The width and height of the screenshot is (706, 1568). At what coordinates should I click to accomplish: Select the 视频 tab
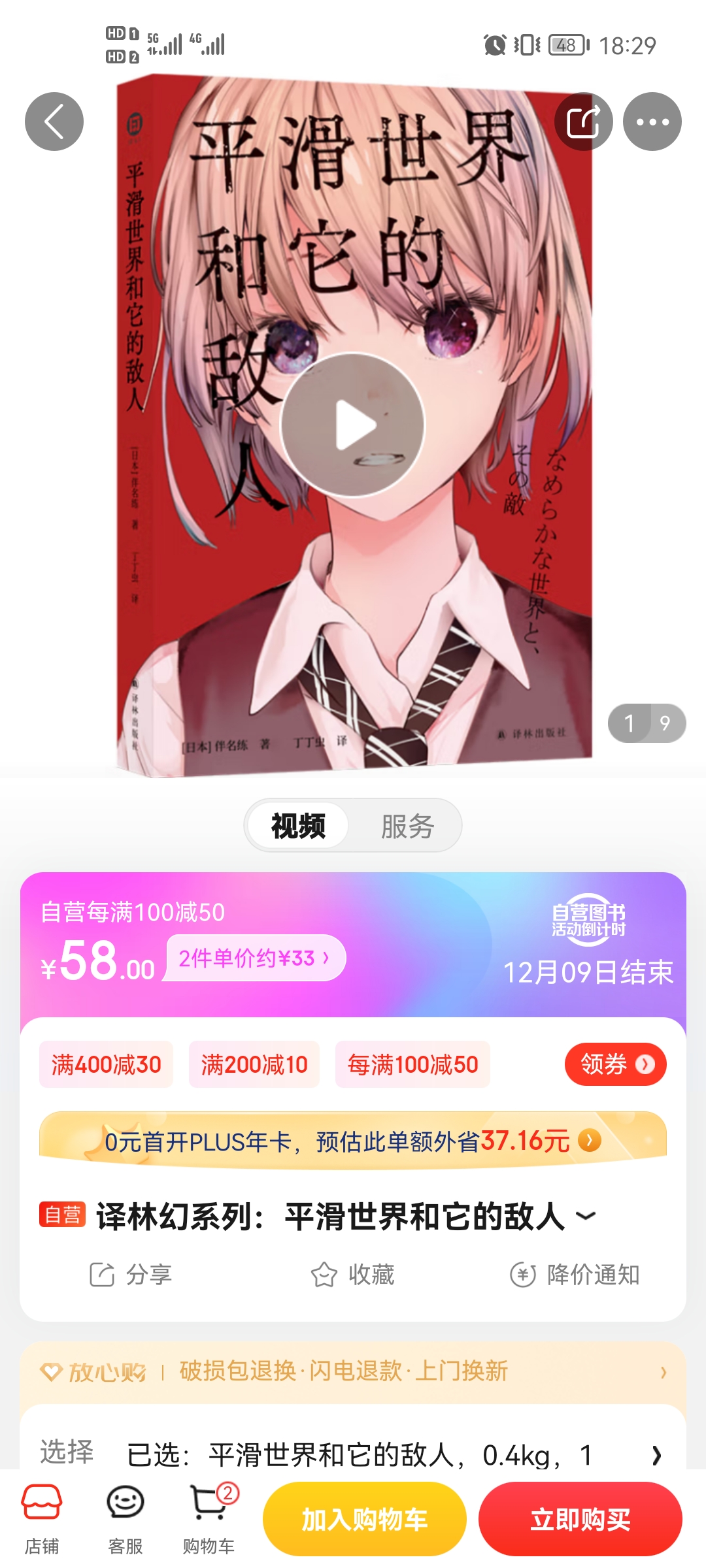pyautogui.click(x=298, y=826)
